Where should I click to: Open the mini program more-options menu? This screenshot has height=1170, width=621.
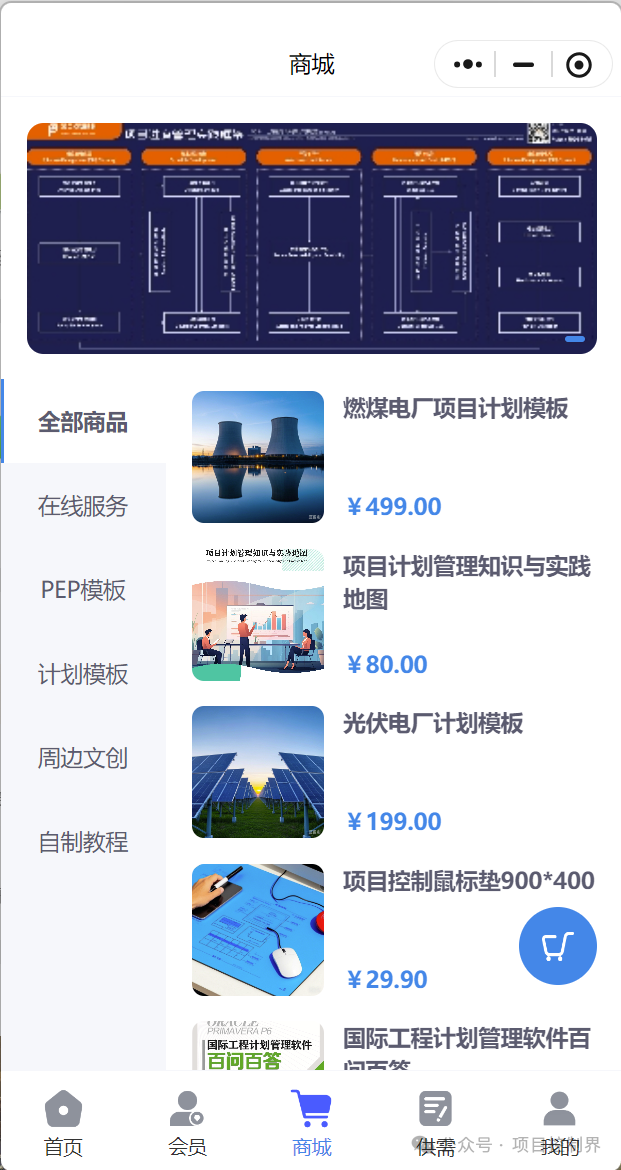pos(467,65)
